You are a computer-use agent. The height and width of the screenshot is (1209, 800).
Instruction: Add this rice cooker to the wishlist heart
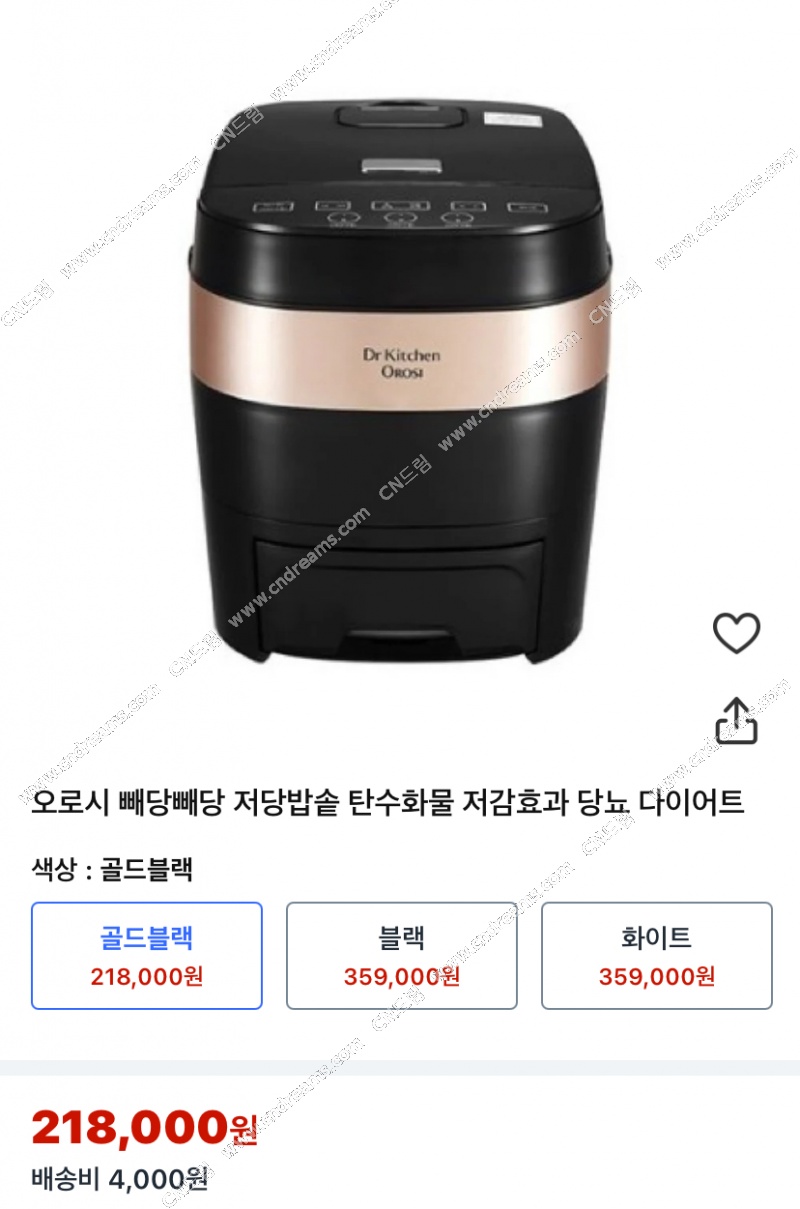(x=736, y=632)
